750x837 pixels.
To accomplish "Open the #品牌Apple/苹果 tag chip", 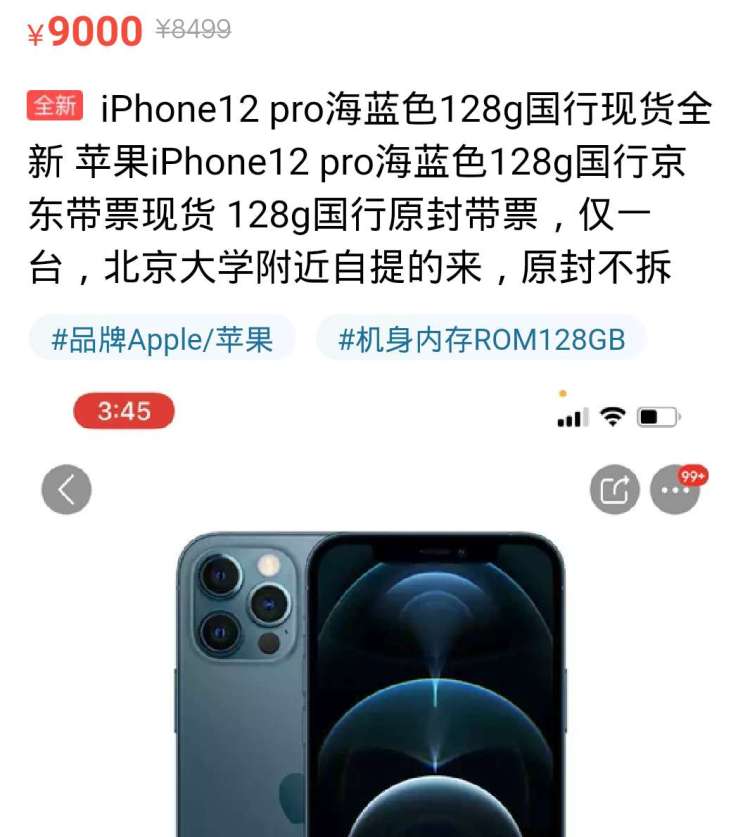I will (x=162, y=339).
